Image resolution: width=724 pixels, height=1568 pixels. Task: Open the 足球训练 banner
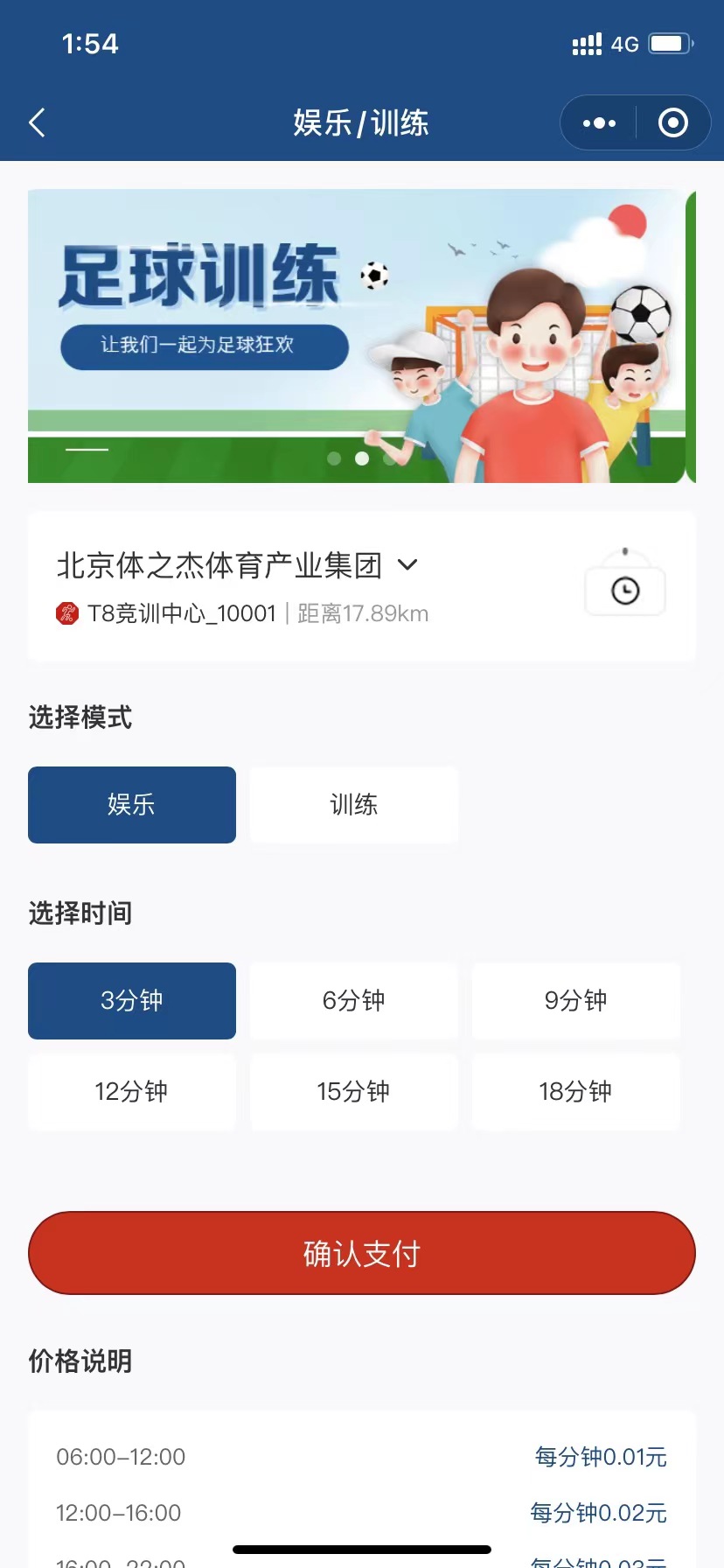pos(357,336)
